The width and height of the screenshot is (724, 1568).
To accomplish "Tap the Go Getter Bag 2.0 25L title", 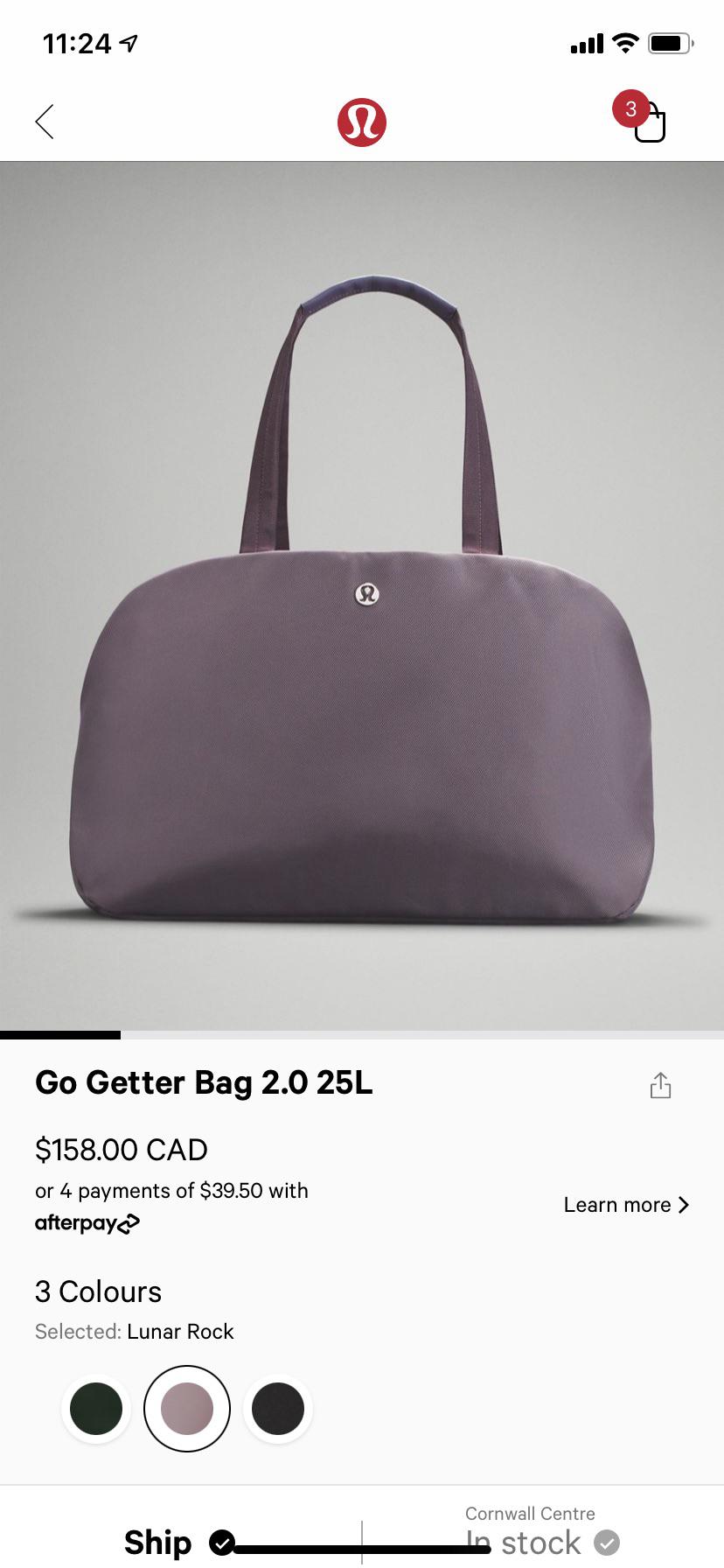I will tap(203, 1083).
